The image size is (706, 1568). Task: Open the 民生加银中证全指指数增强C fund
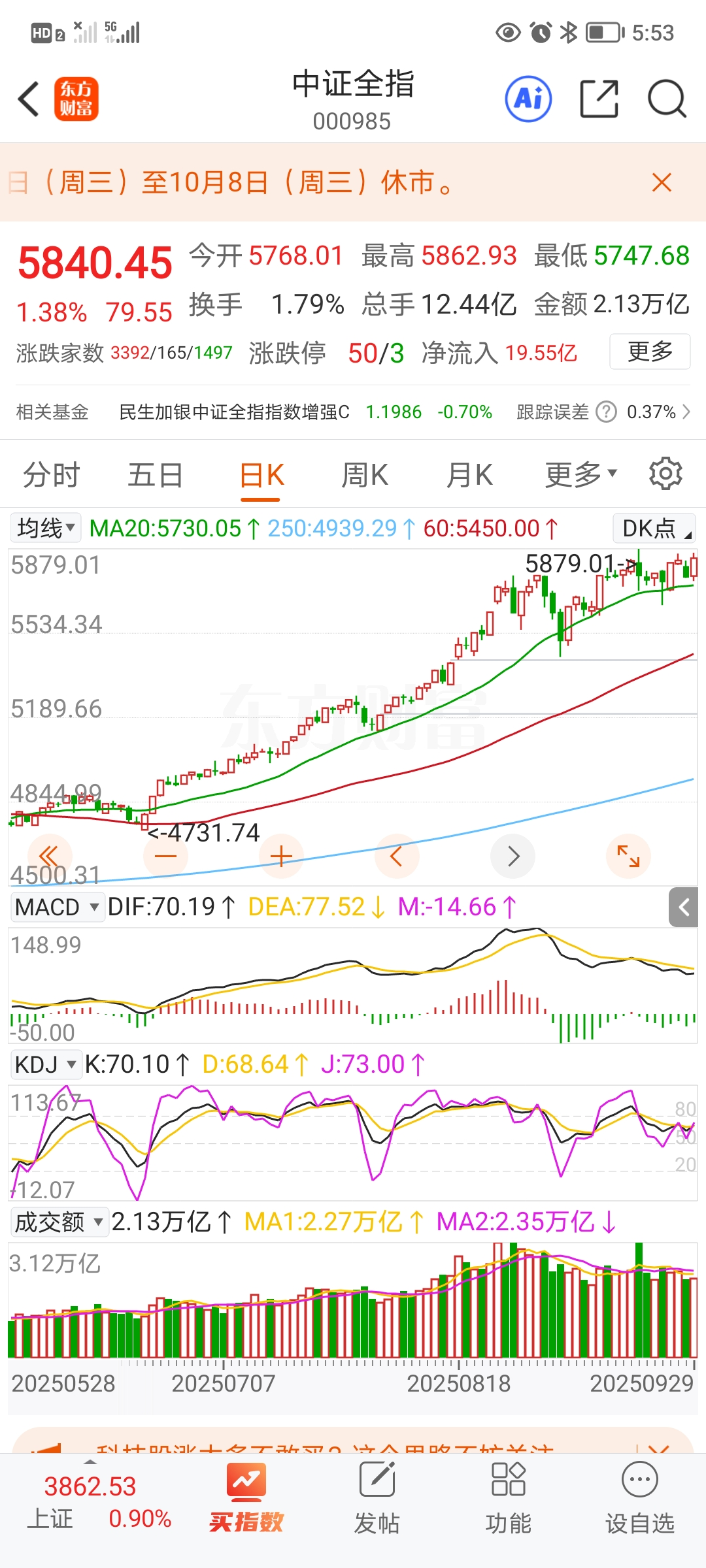click(234, 412)
